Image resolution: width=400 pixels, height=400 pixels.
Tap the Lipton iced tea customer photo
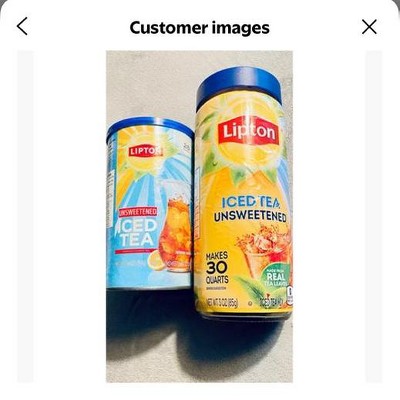tap(199, 216)
